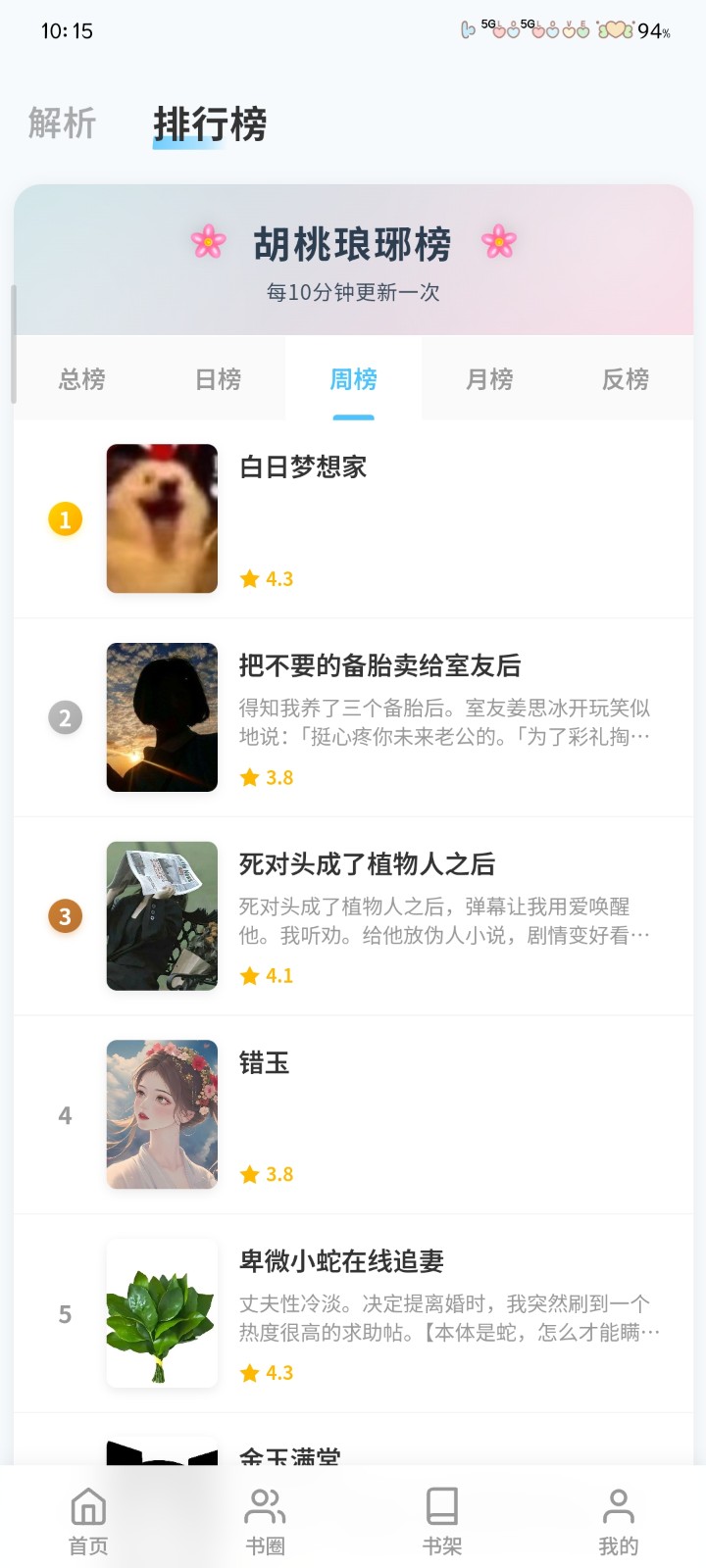Tap the bronze number 3 rank badge
Image resolution: width=706 pixels, height=1568 pixels.
click(65, 916)
